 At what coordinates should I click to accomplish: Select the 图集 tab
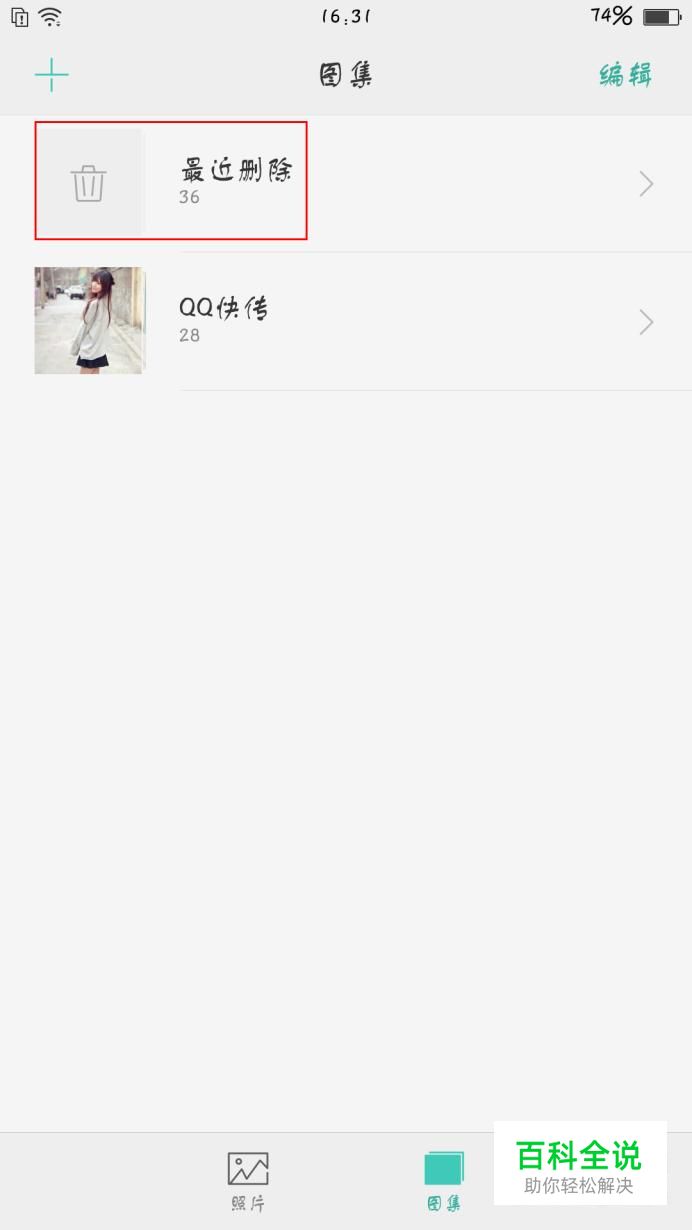click(444, 1180)
